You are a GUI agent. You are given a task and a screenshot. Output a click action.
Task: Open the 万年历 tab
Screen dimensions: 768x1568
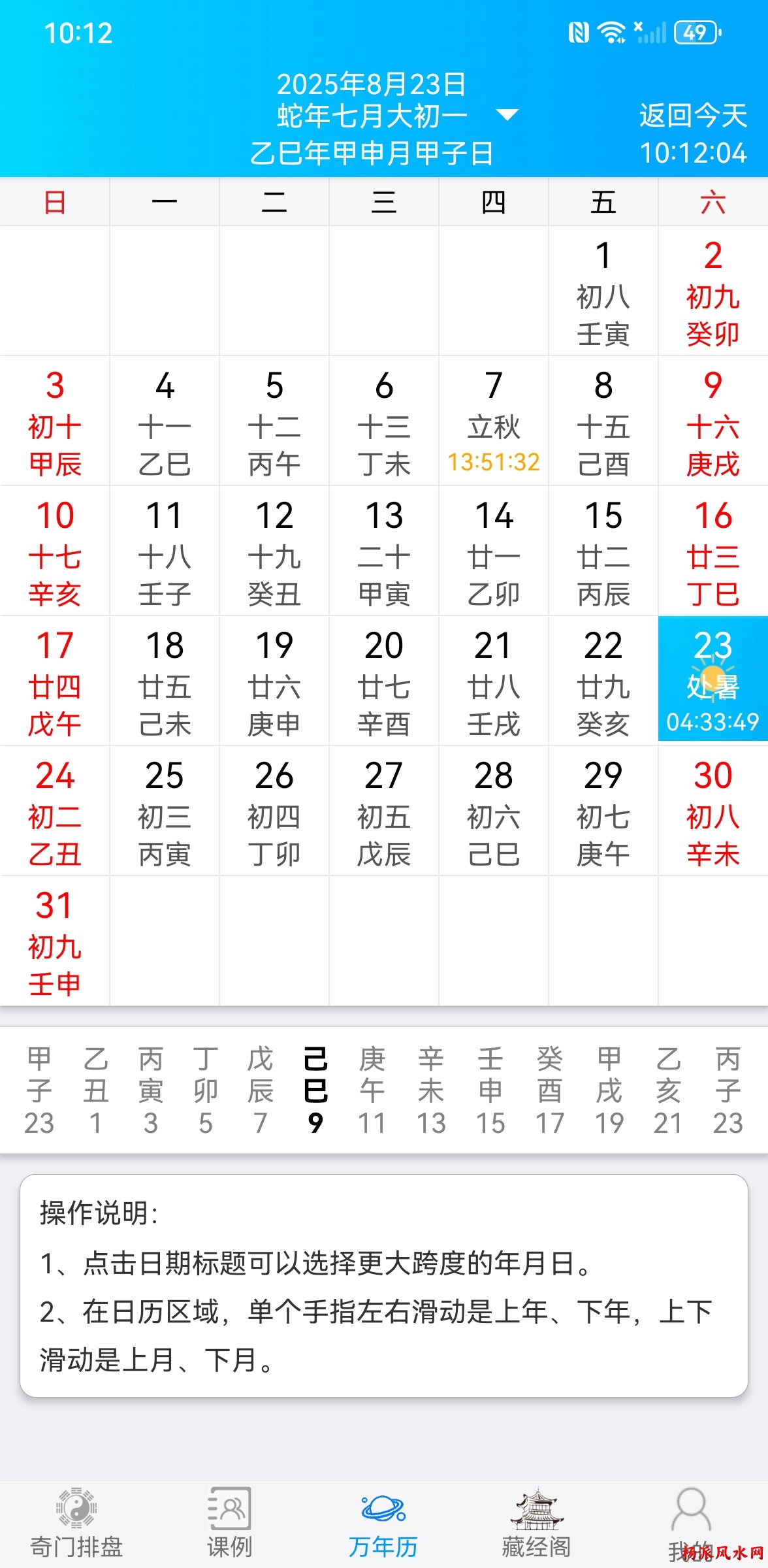383,1524
